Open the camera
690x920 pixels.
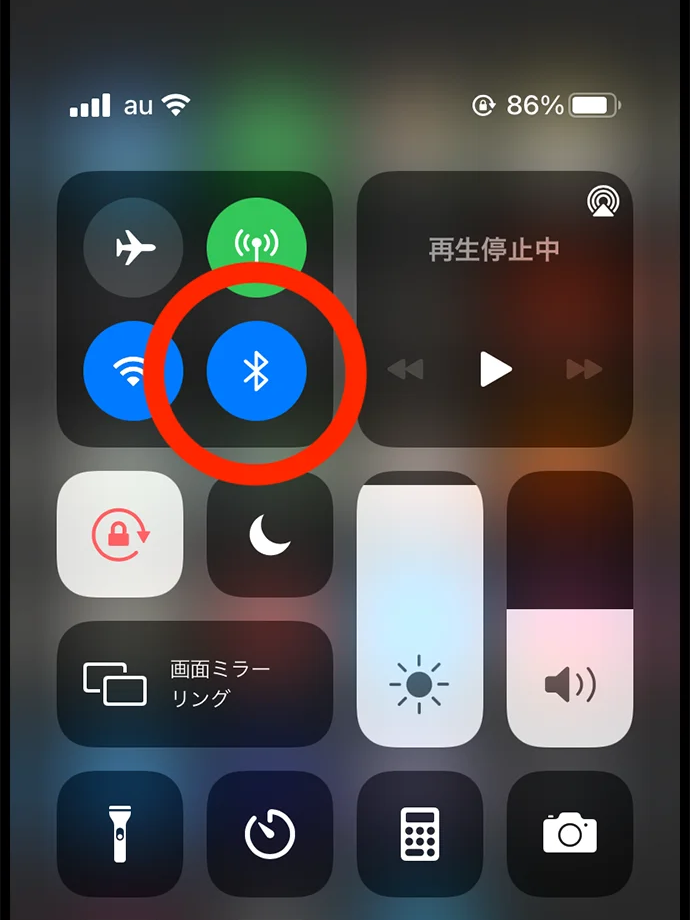(x=569, y=833)
